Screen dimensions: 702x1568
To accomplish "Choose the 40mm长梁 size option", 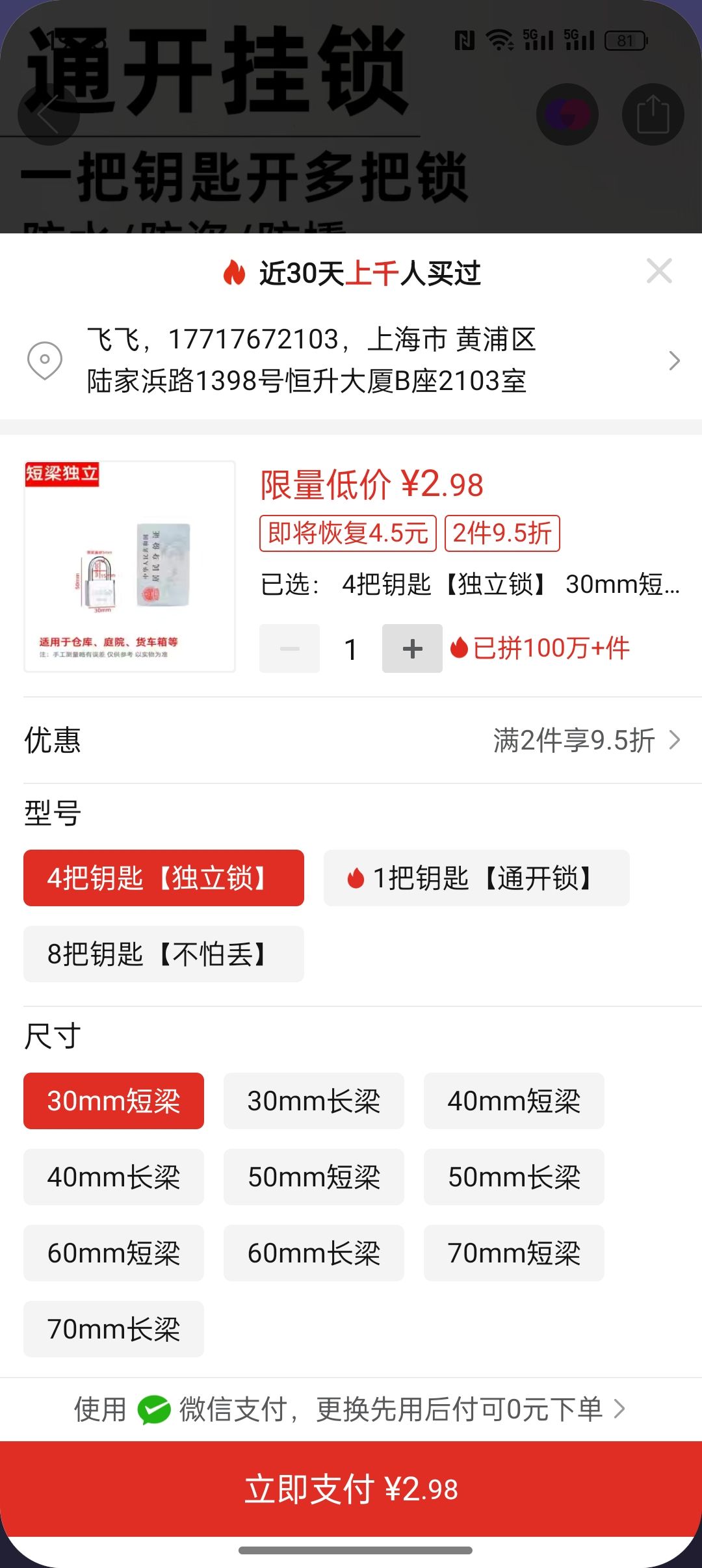I will tap(114, 1177).
